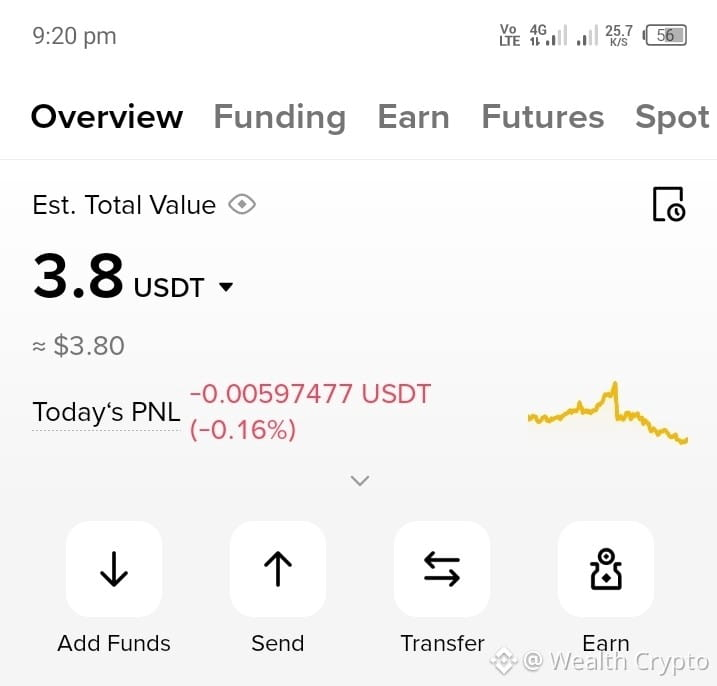Hide balance with the eye icon
717x686 pixels.
(x=242, y=204)
